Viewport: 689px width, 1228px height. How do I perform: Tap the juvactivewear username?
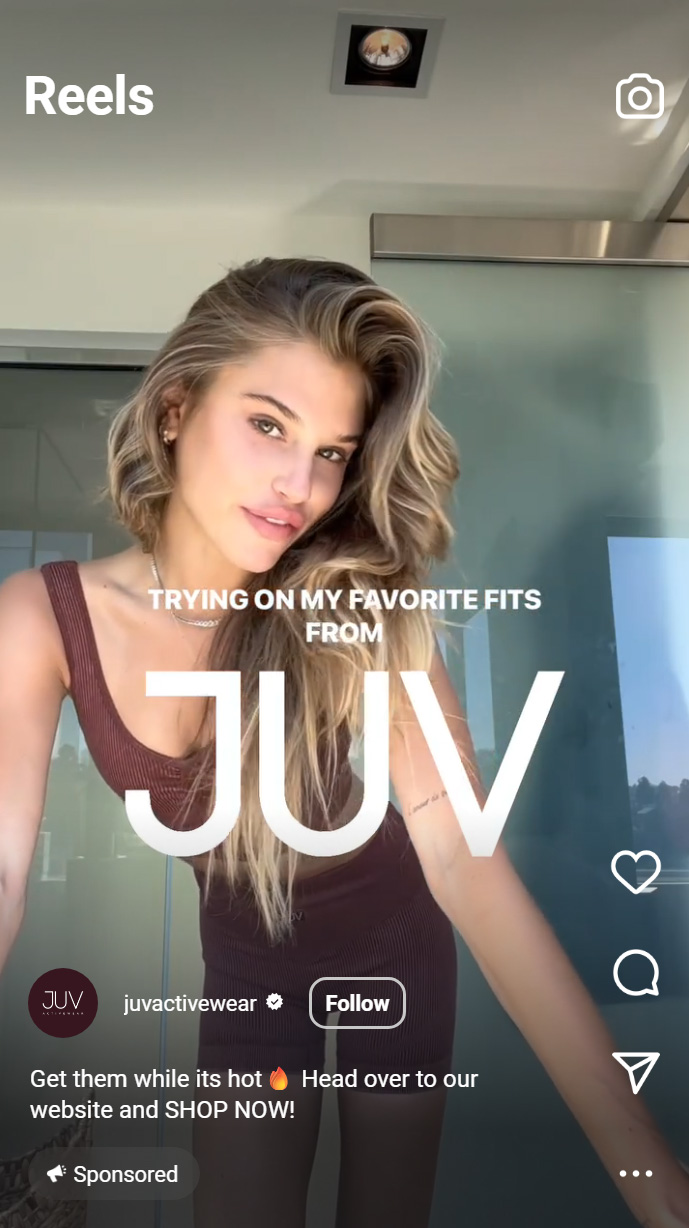pos(190,1003)
